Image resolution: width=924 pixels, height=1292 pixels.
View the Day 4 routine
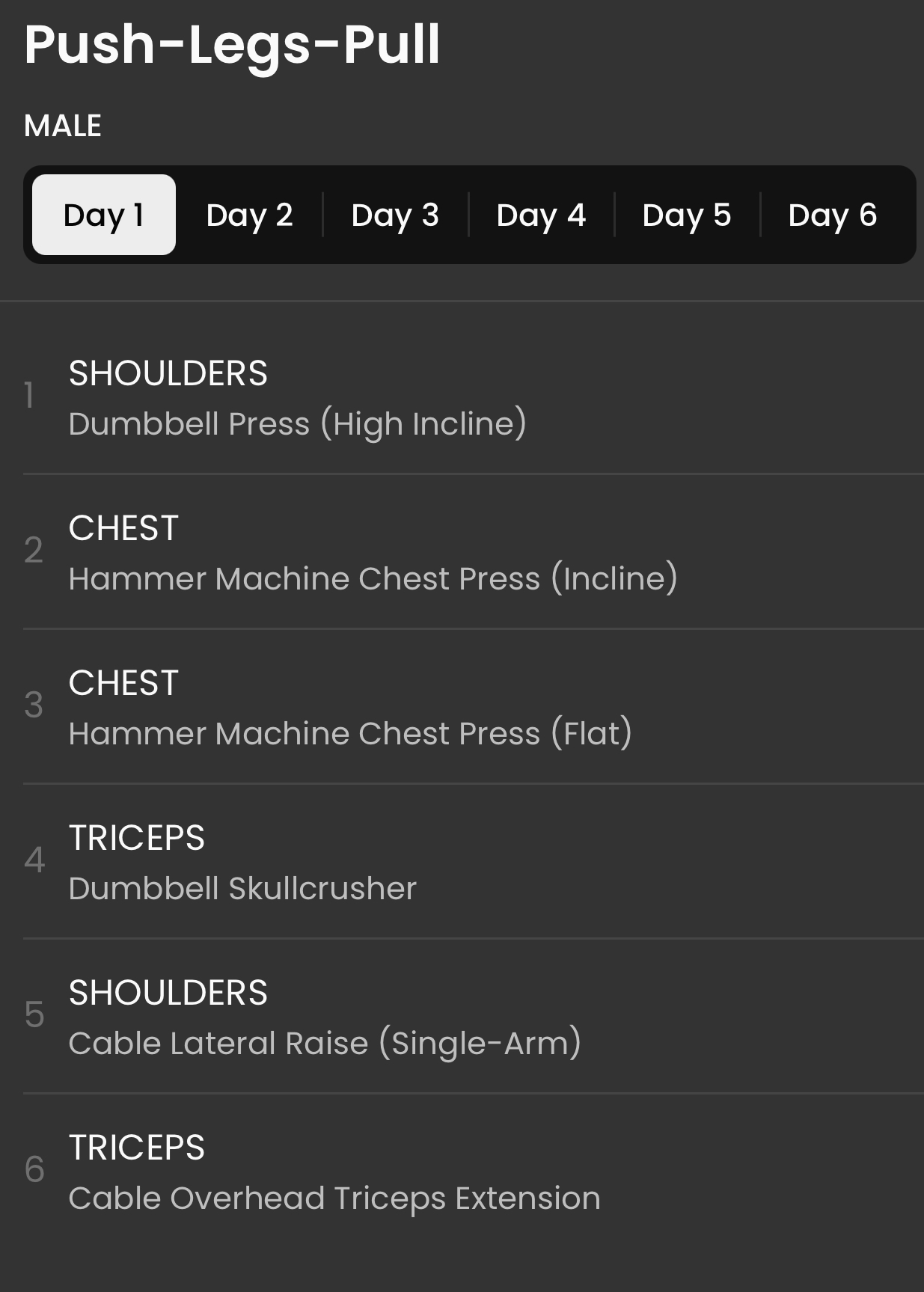pyautogui.click(x=541, y=215)
